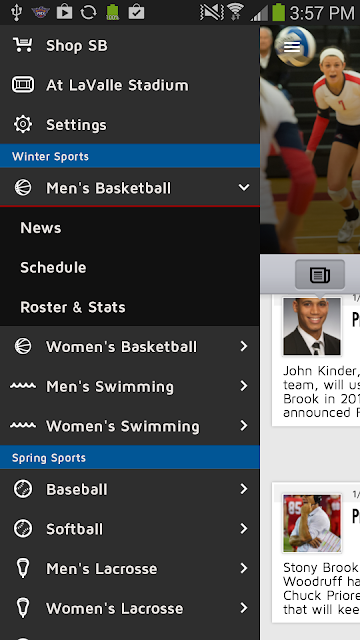Screen dimensions: 360x640
Task: Open the John Kinder news article
Action: pyautogui.click(x=316, y=360)
